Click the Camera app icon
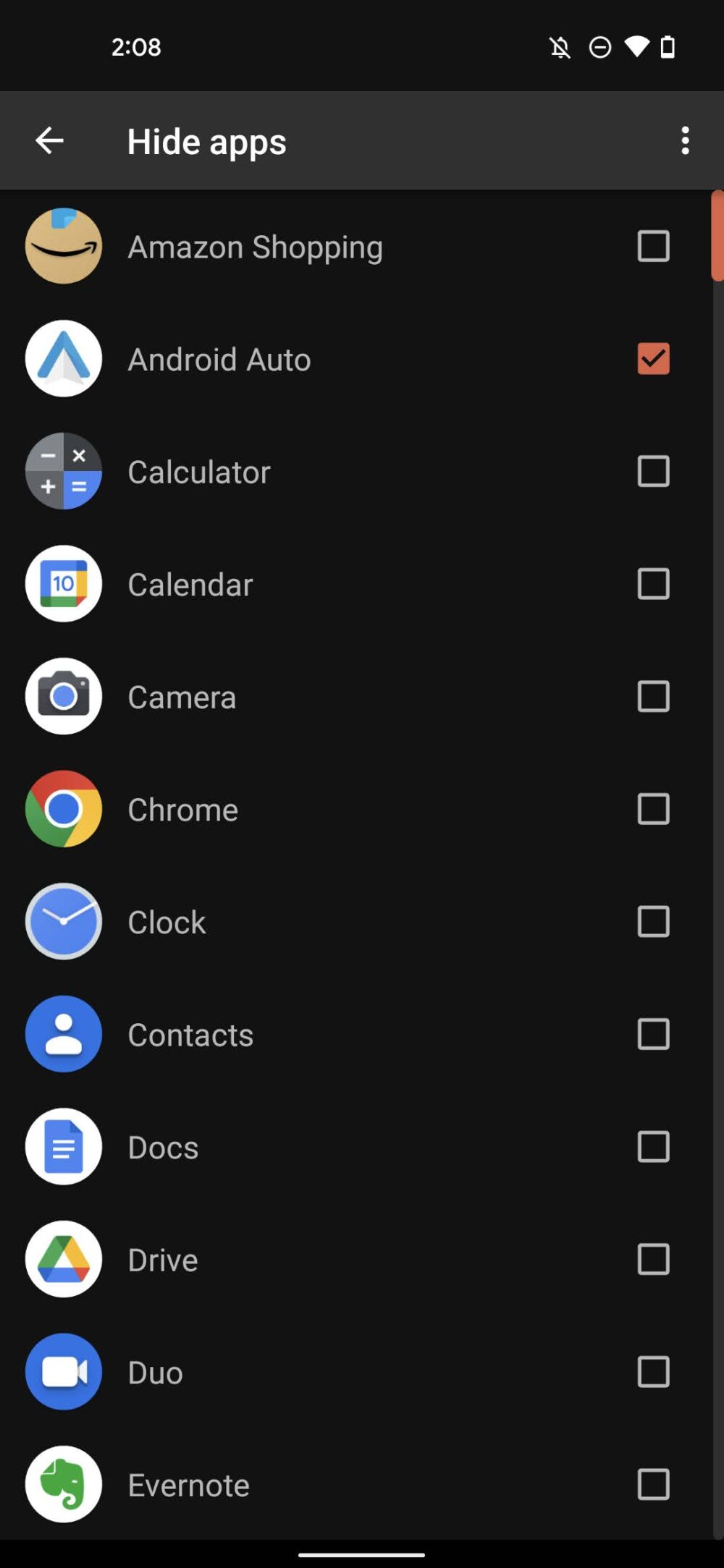Image resolution: width=724 pixels, height=1568 pixels. click(63, 696)
